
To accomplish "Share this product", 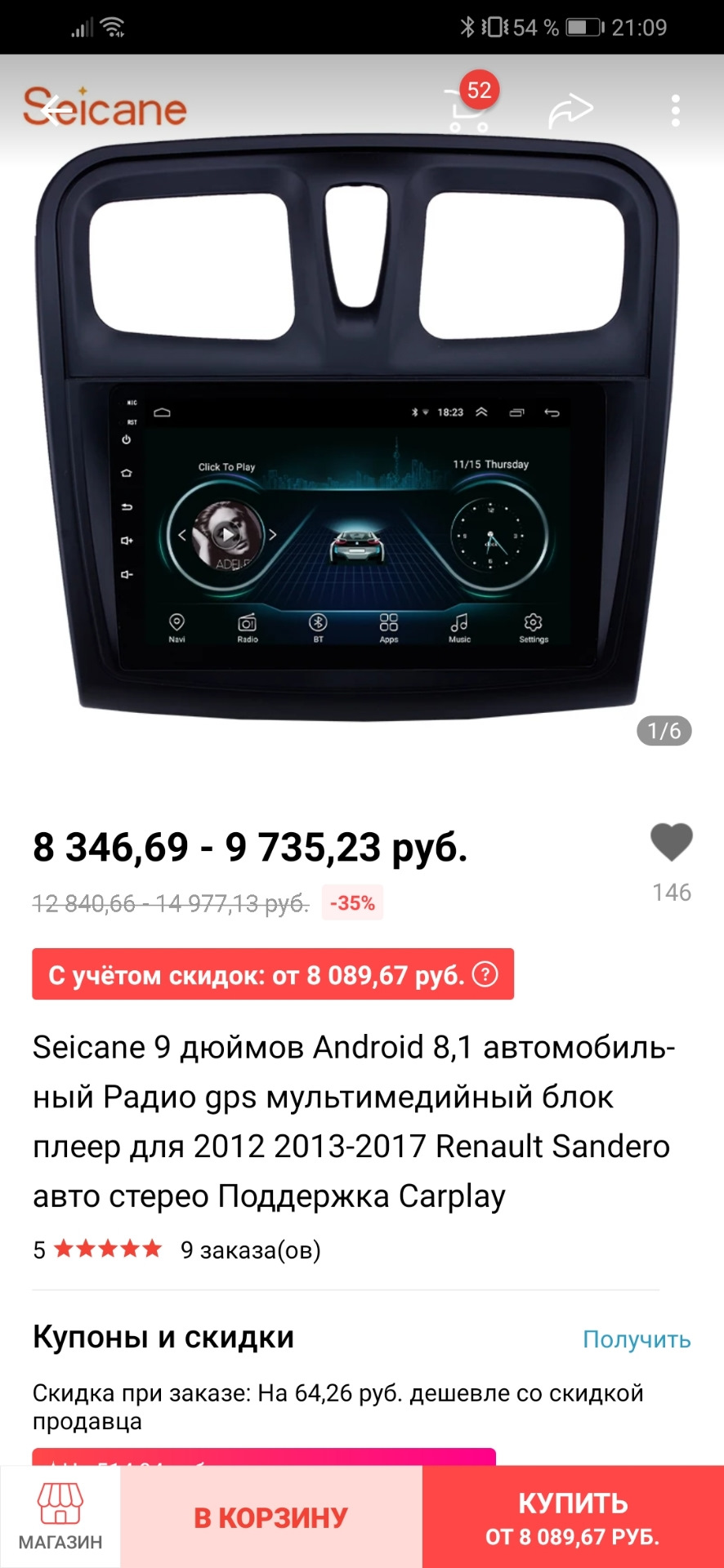I will [570, 110].
